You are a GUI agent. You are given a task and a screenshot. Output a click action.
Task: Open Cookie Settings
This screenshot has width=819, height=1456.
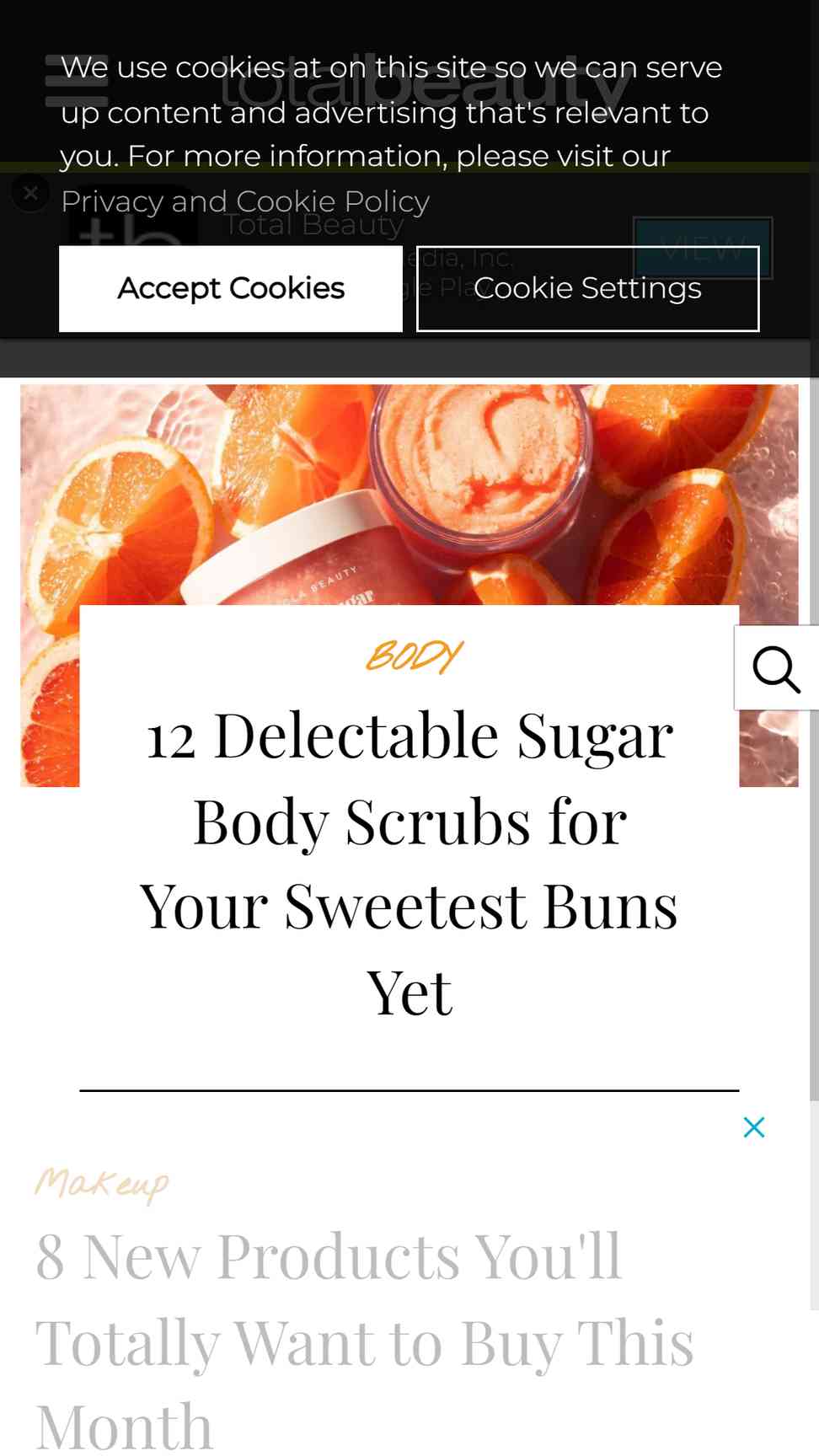point(587,288)
